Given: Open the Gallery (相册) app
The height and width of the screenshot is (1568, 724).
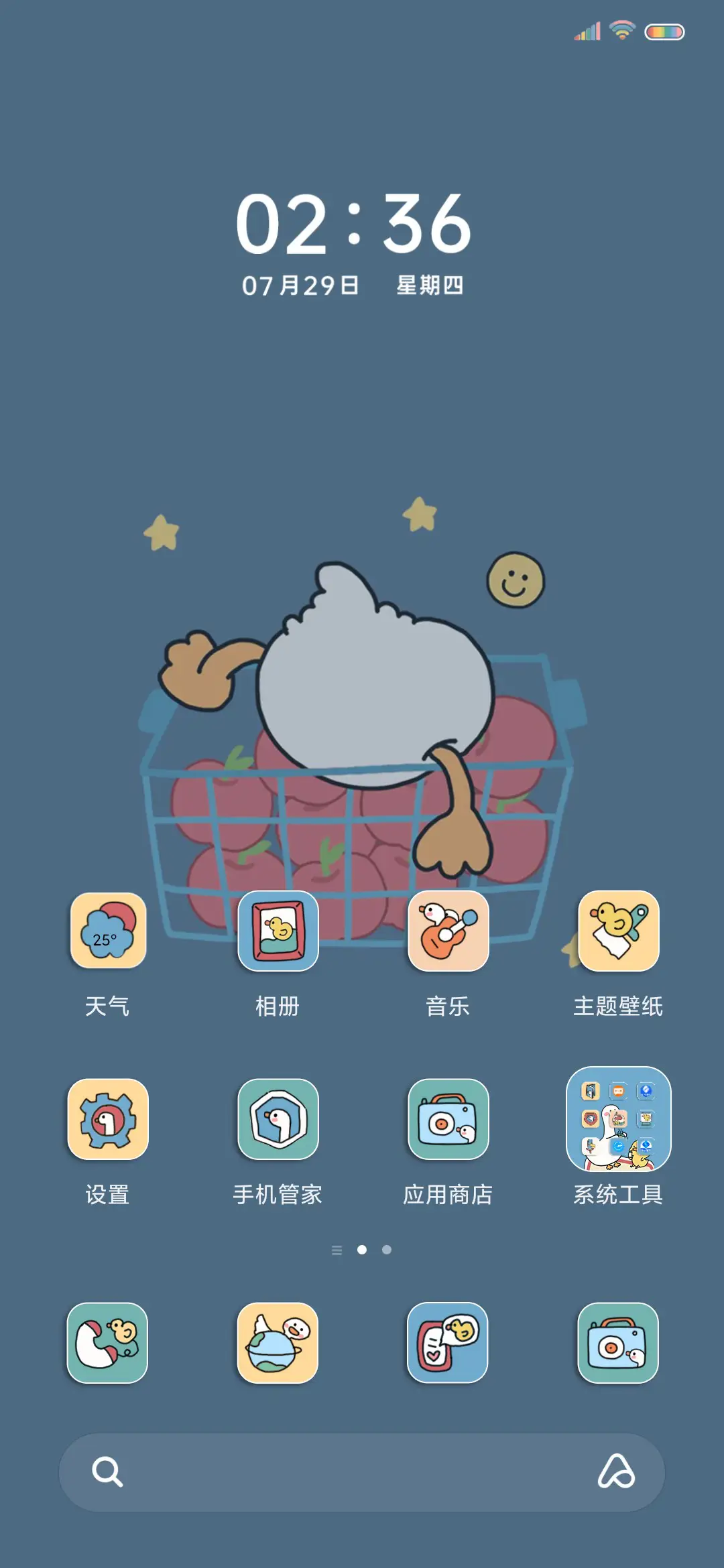Looking at the screenshot, I should 278,933.
